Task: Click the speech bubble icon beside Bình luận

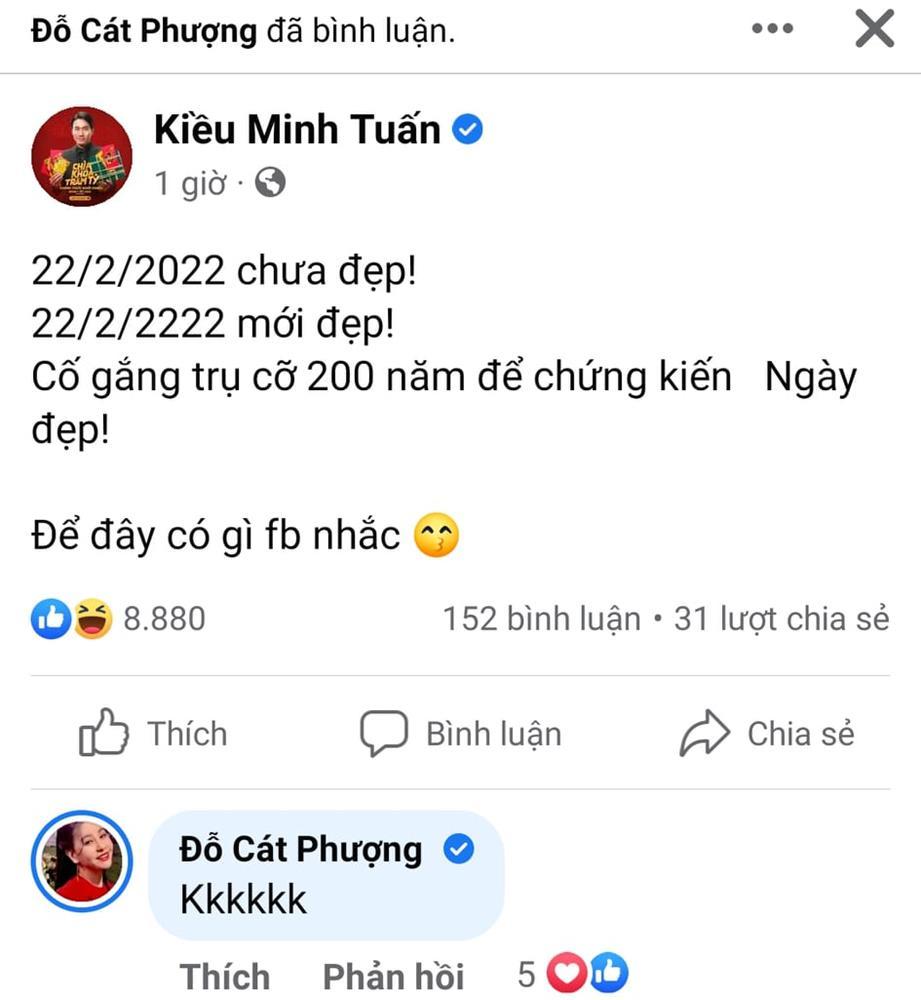Action: pos(385,732)
